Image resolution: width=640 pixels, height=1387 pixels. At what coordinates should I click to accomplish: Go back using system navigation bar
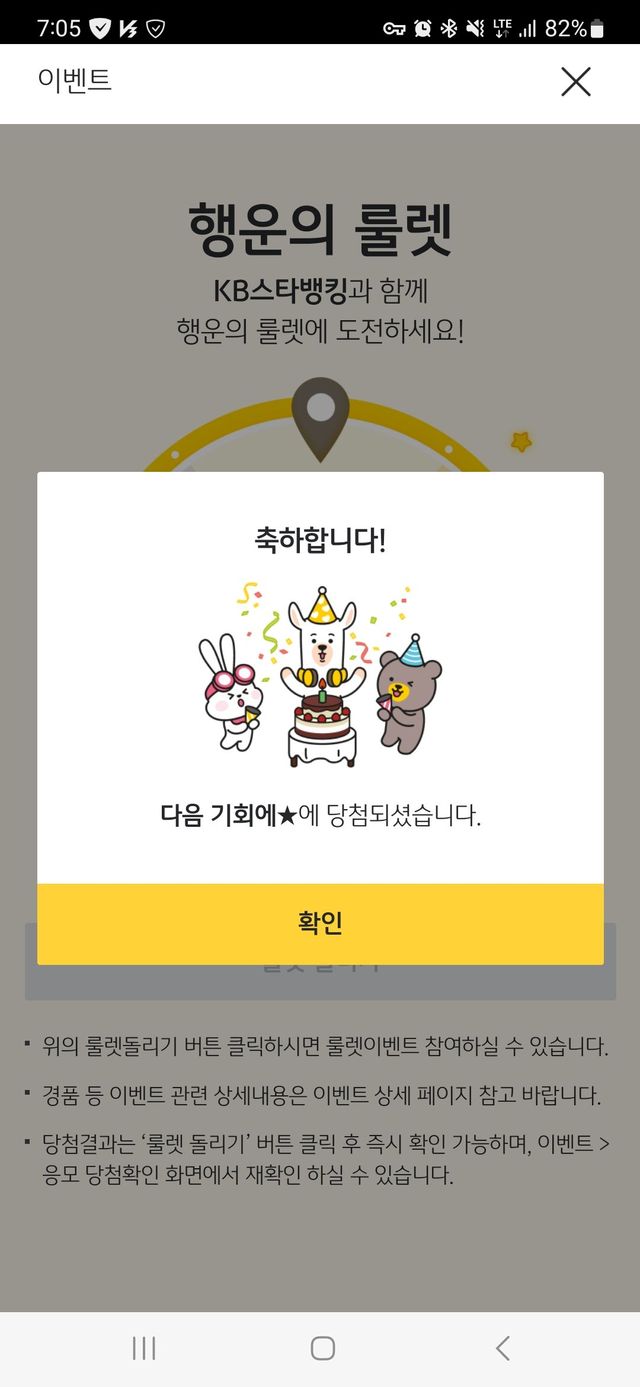(x=502, y=1348)
